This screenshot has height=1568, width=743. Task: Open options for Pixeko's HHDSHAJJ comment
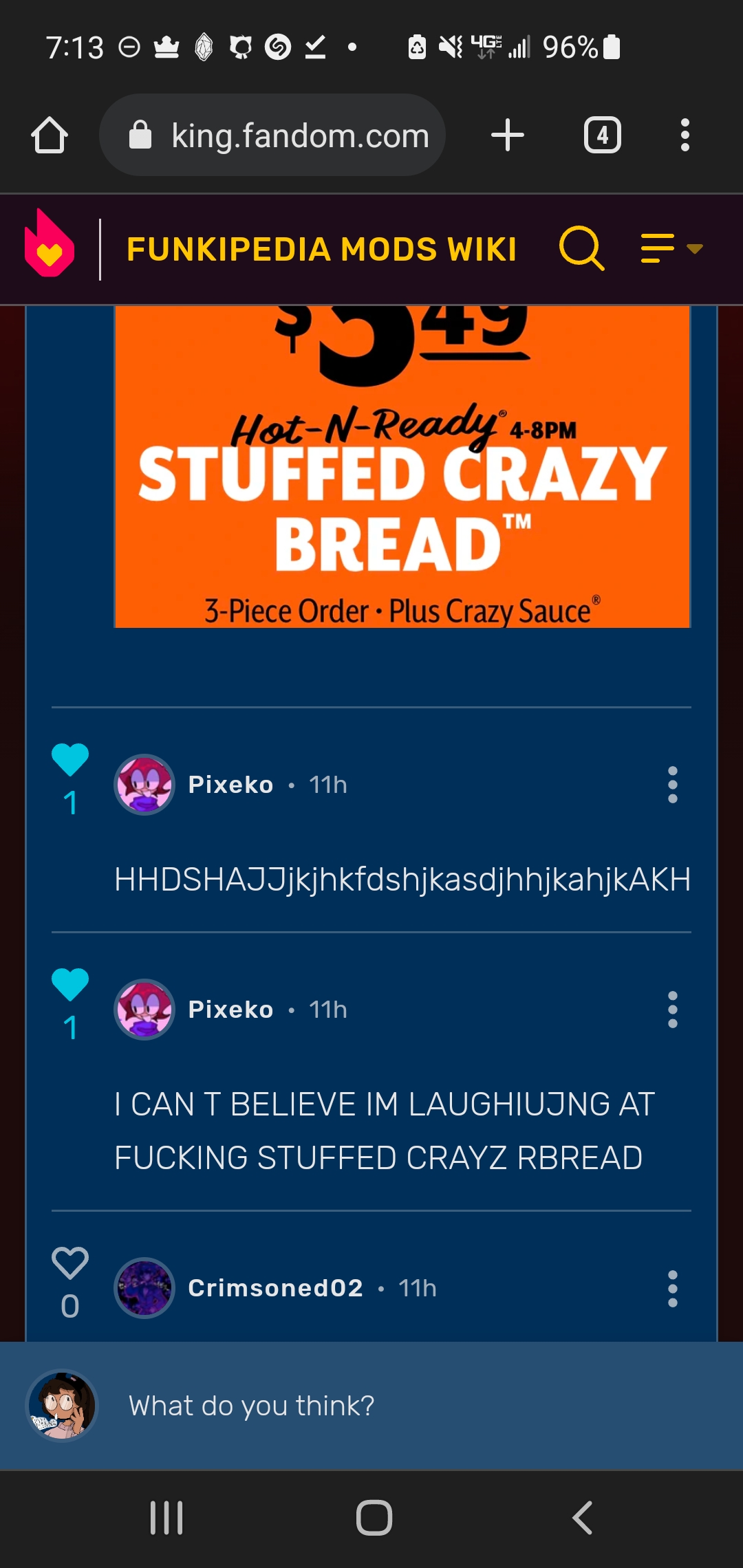pos(673,785)
